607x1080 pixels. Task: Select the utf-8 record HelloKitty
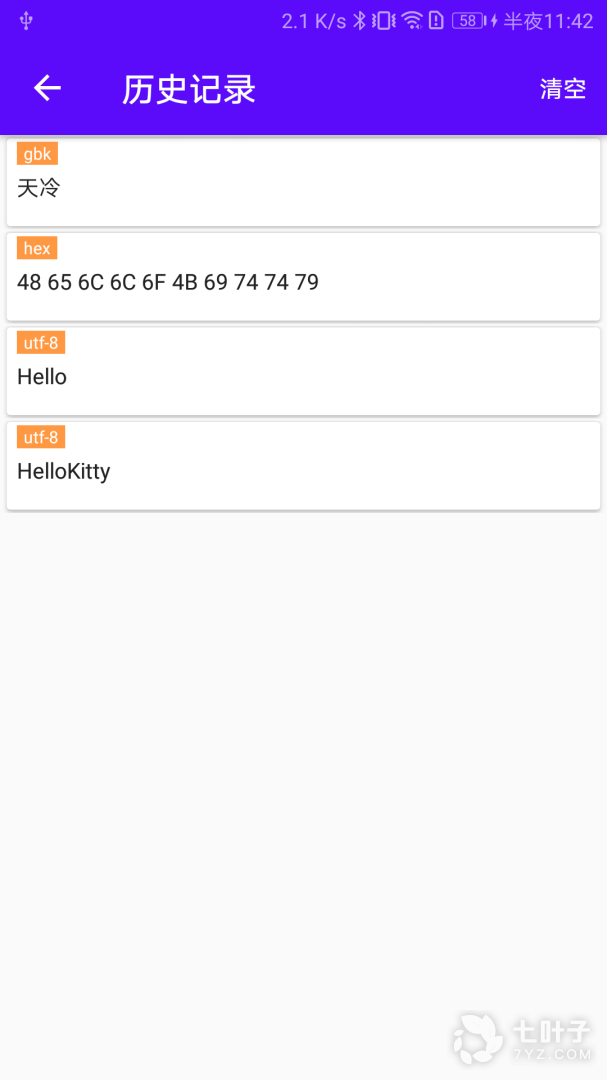[x=303, y=466]
